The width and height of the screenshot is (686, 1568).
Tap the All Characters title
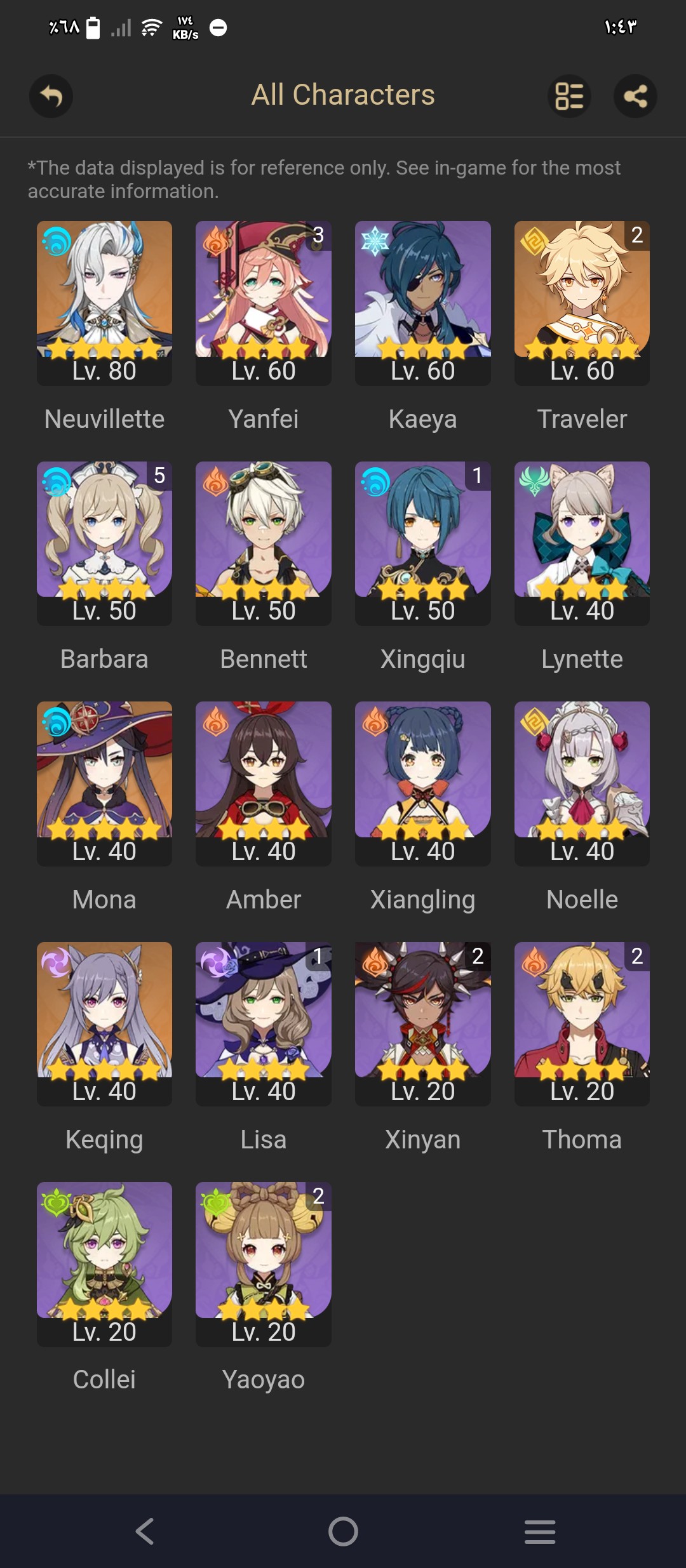pyautogui.click(x=343, y=94)
